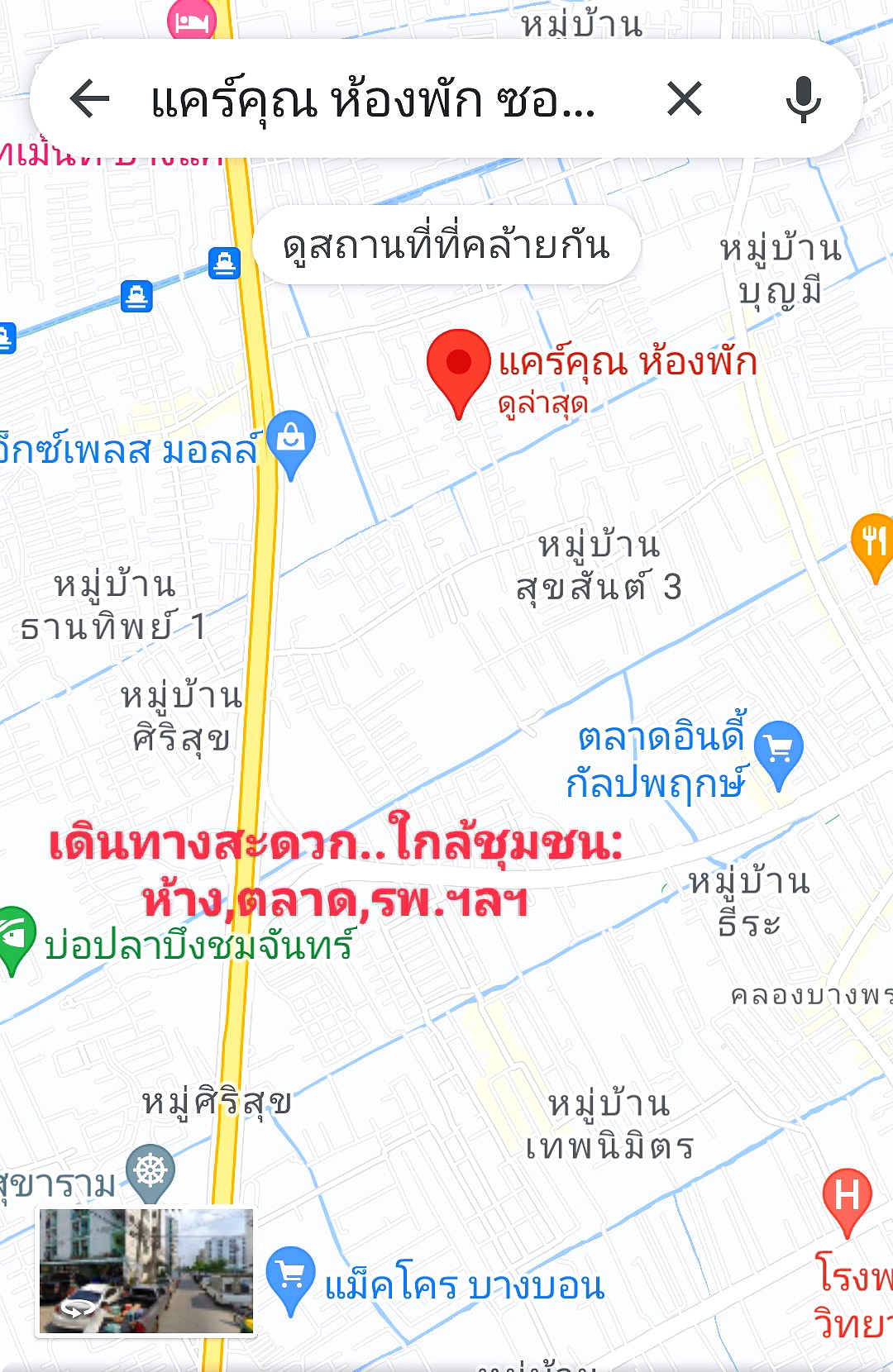Start voice search with the microphone
The height and width of the screenshot is (1372, 893).
(803, 99)
